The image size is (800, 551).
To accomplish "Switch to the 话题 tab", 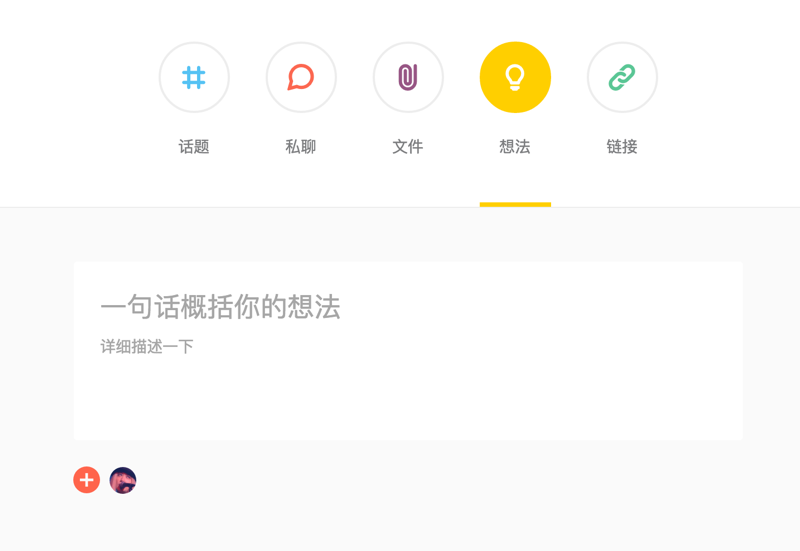I will click(194, 78).
